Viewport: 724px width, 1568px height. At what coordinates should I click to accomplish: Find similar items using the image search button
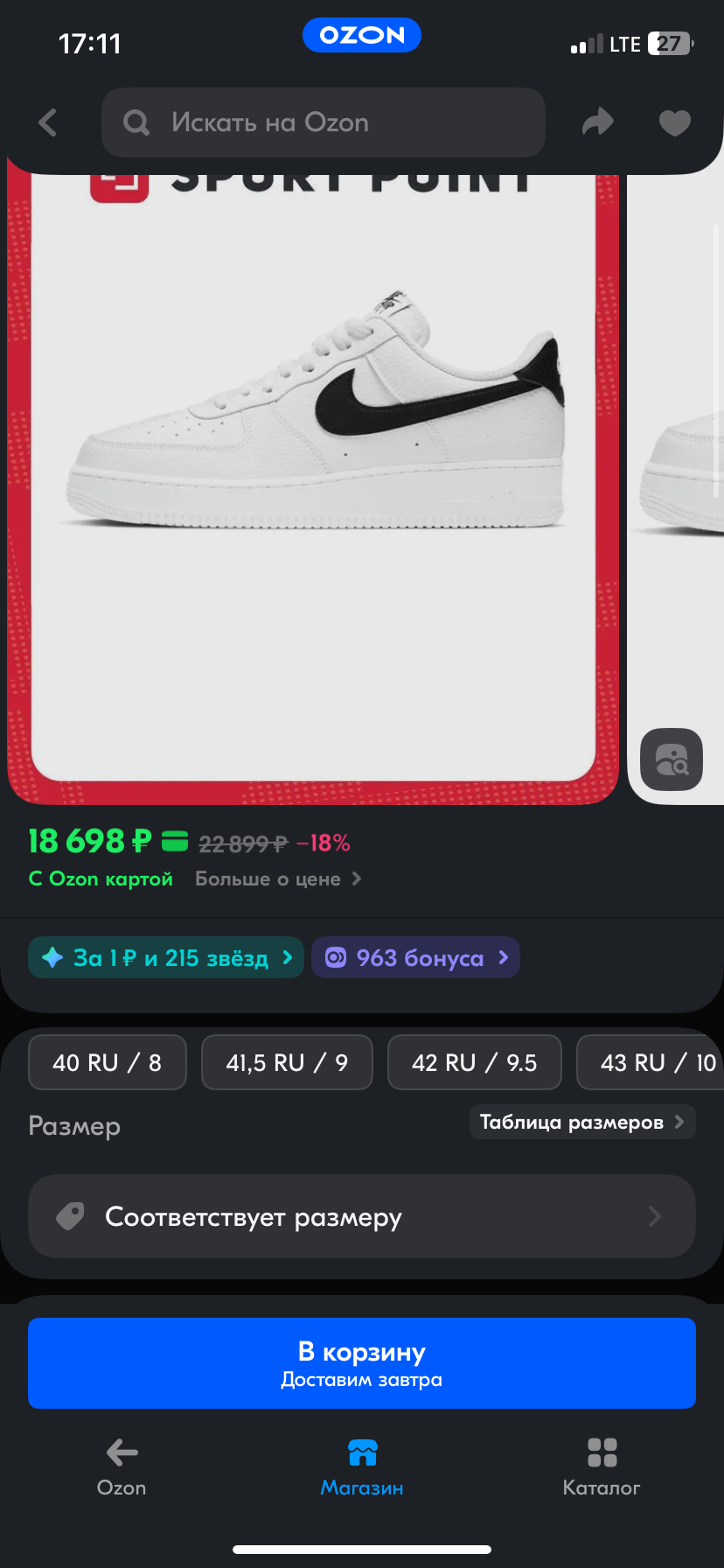672,759
